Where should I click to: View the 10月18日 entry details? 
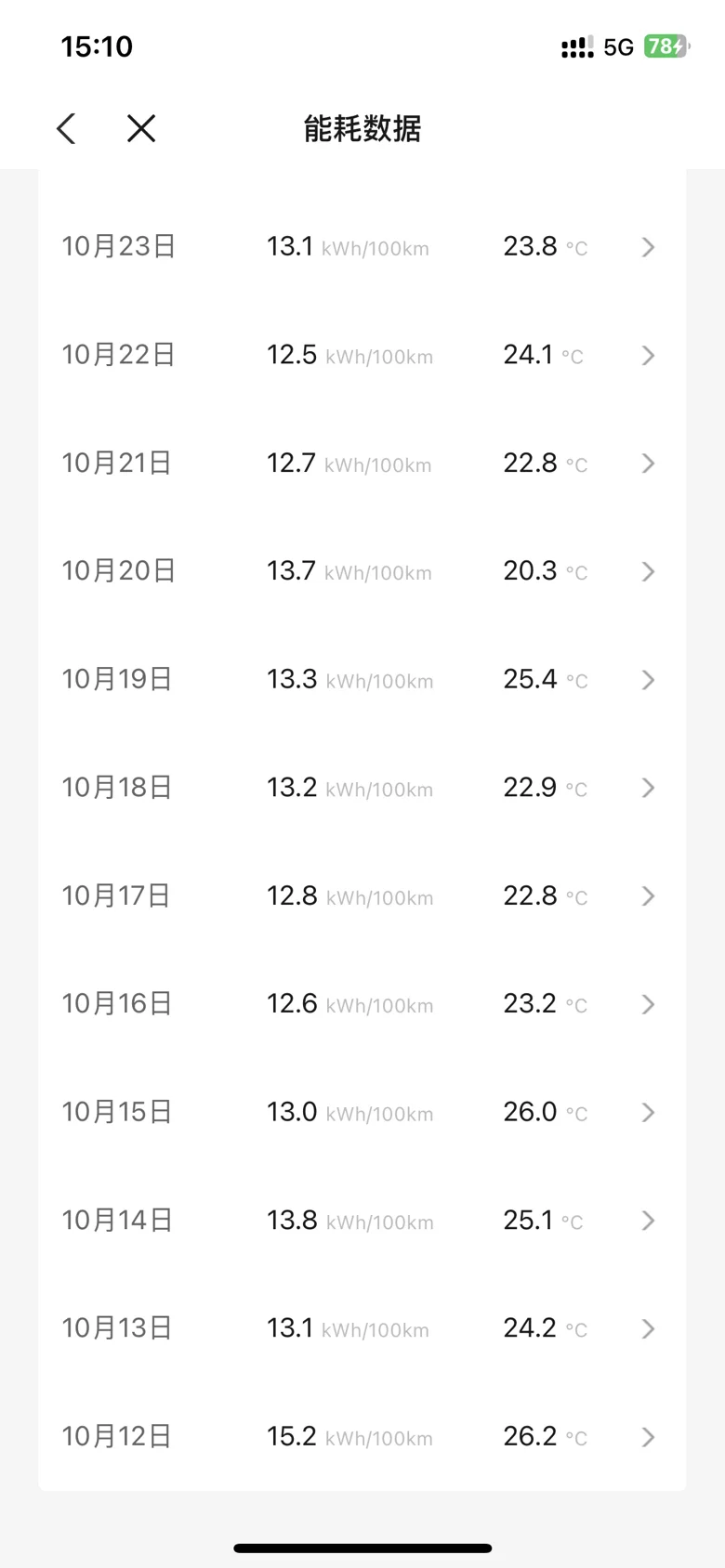tap(362, 788)
